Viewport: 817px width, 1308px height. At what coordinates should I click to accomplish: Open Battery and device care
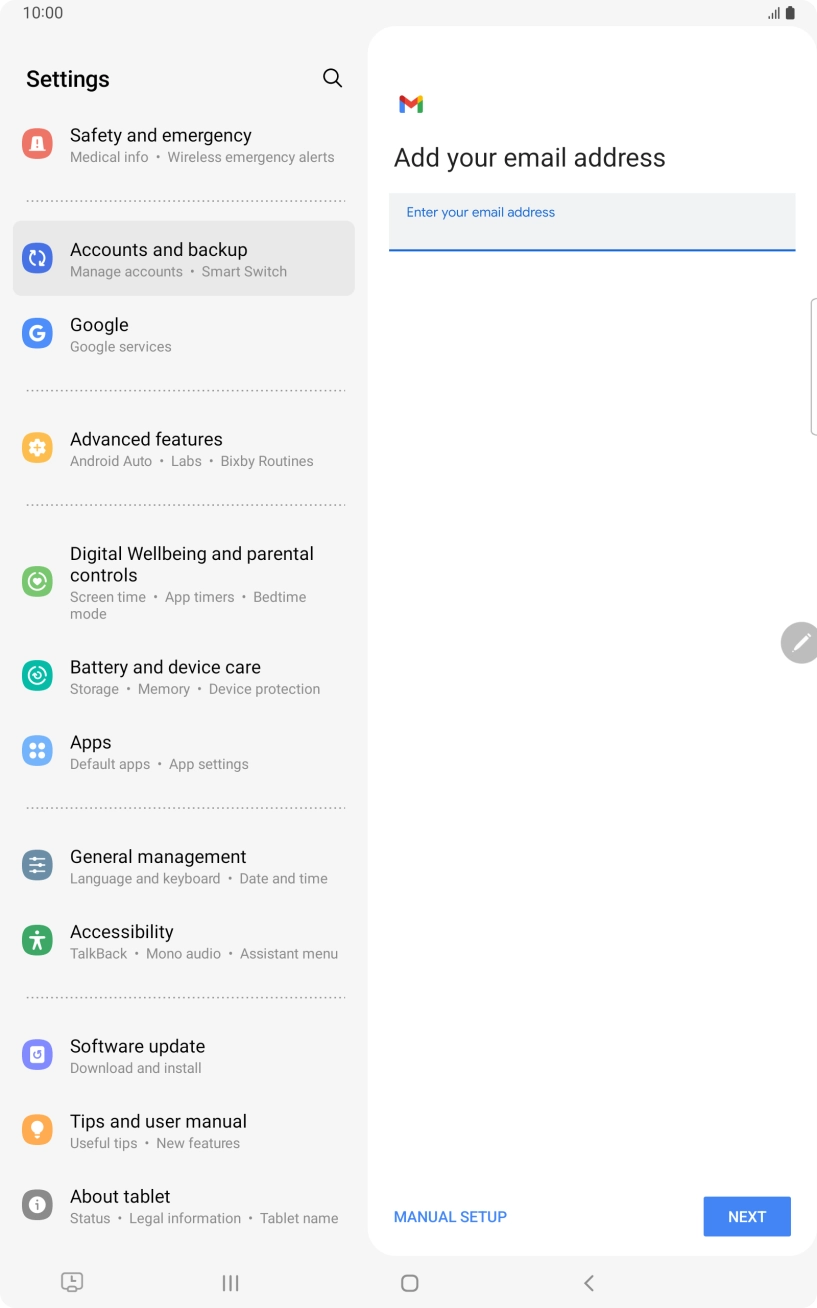pos(184,677)
